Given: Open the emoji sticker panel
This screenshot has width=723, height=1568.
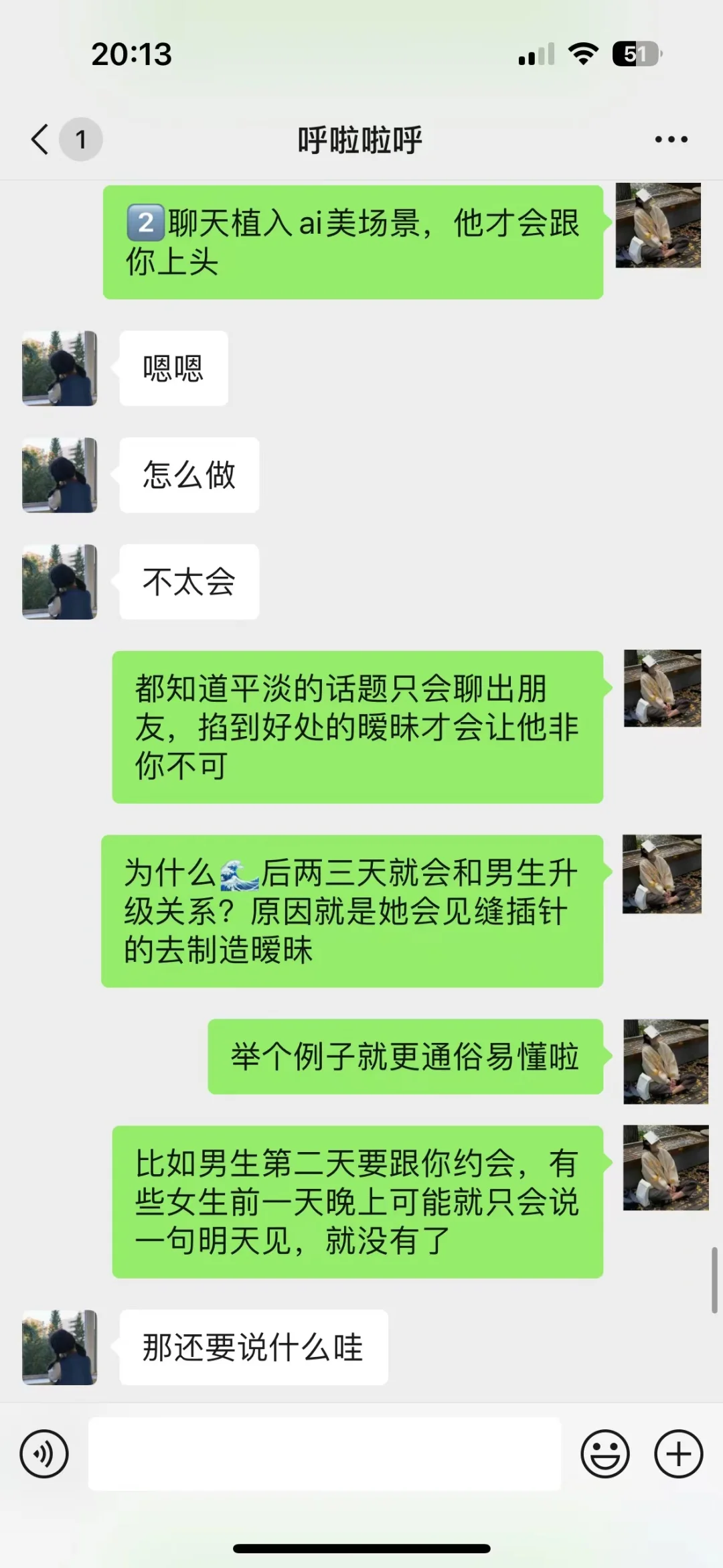Looking at the screenshot, I should coord(605,1454).
